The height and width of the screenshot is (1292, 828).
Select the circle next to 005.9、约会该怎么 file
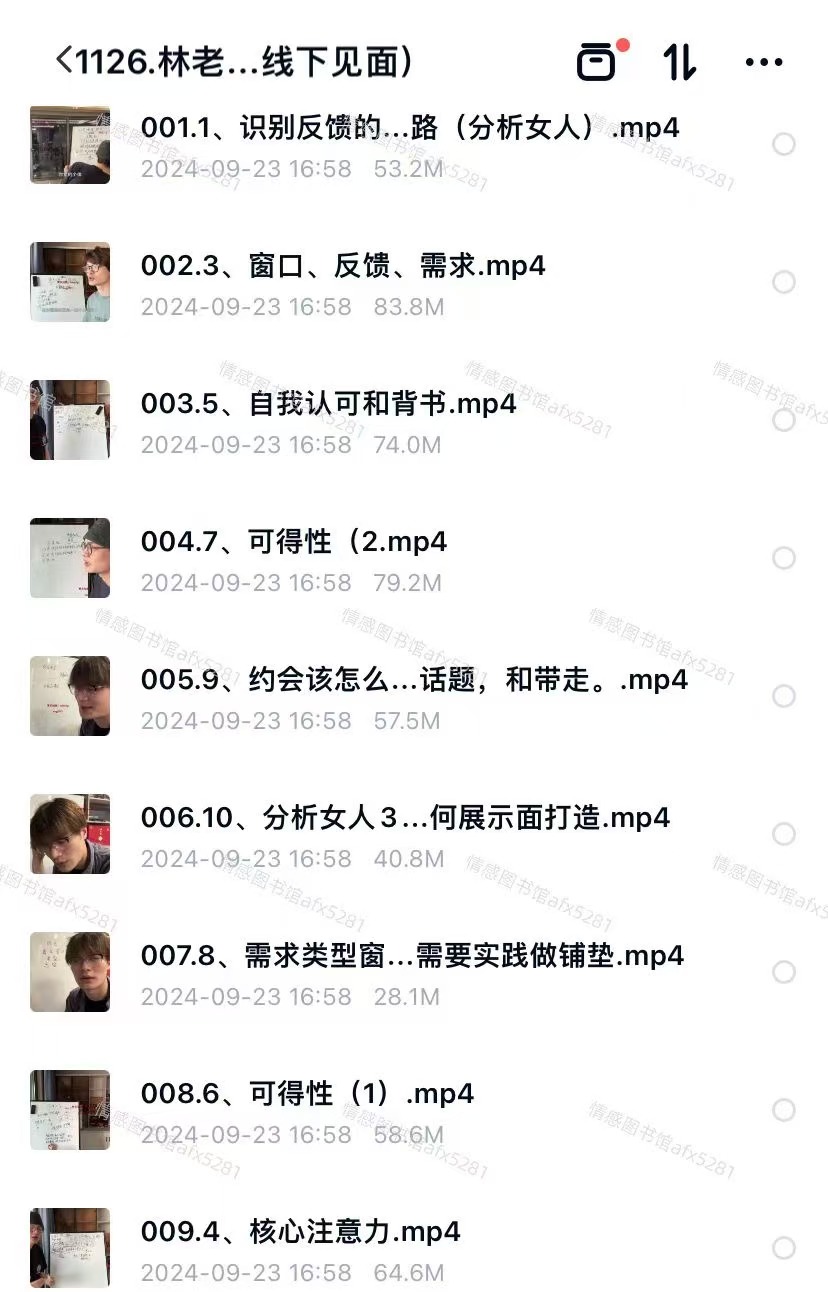coord(784,696)
